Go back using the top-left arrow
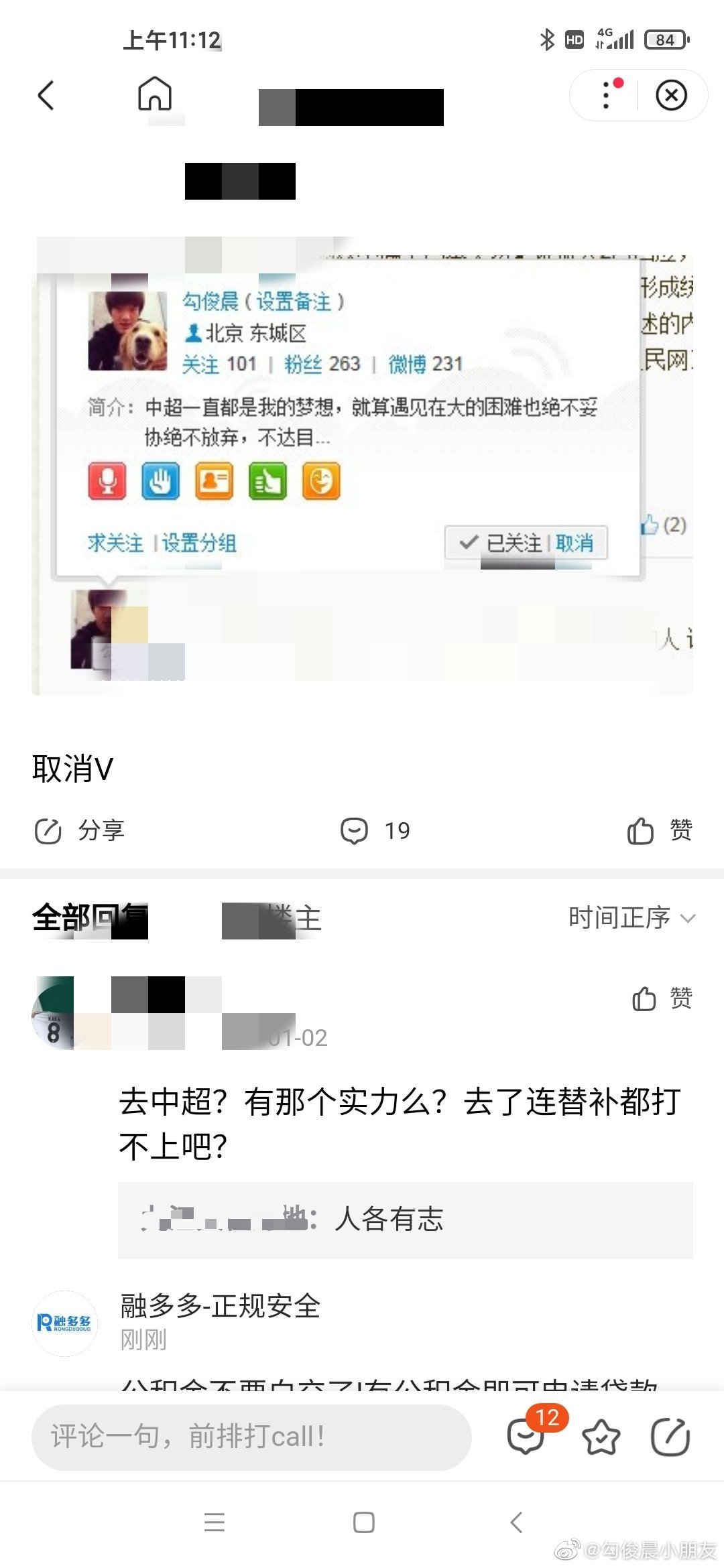Image resolution: width=724 pixels, height=1568 pixels. pyautogui.click(x=46, y=95)
